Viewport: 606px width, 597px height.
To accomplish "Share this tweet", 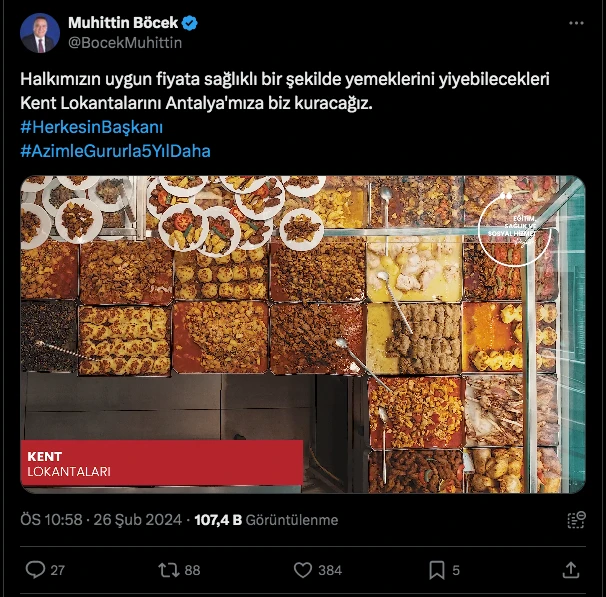I will click(x=571, y=569).
